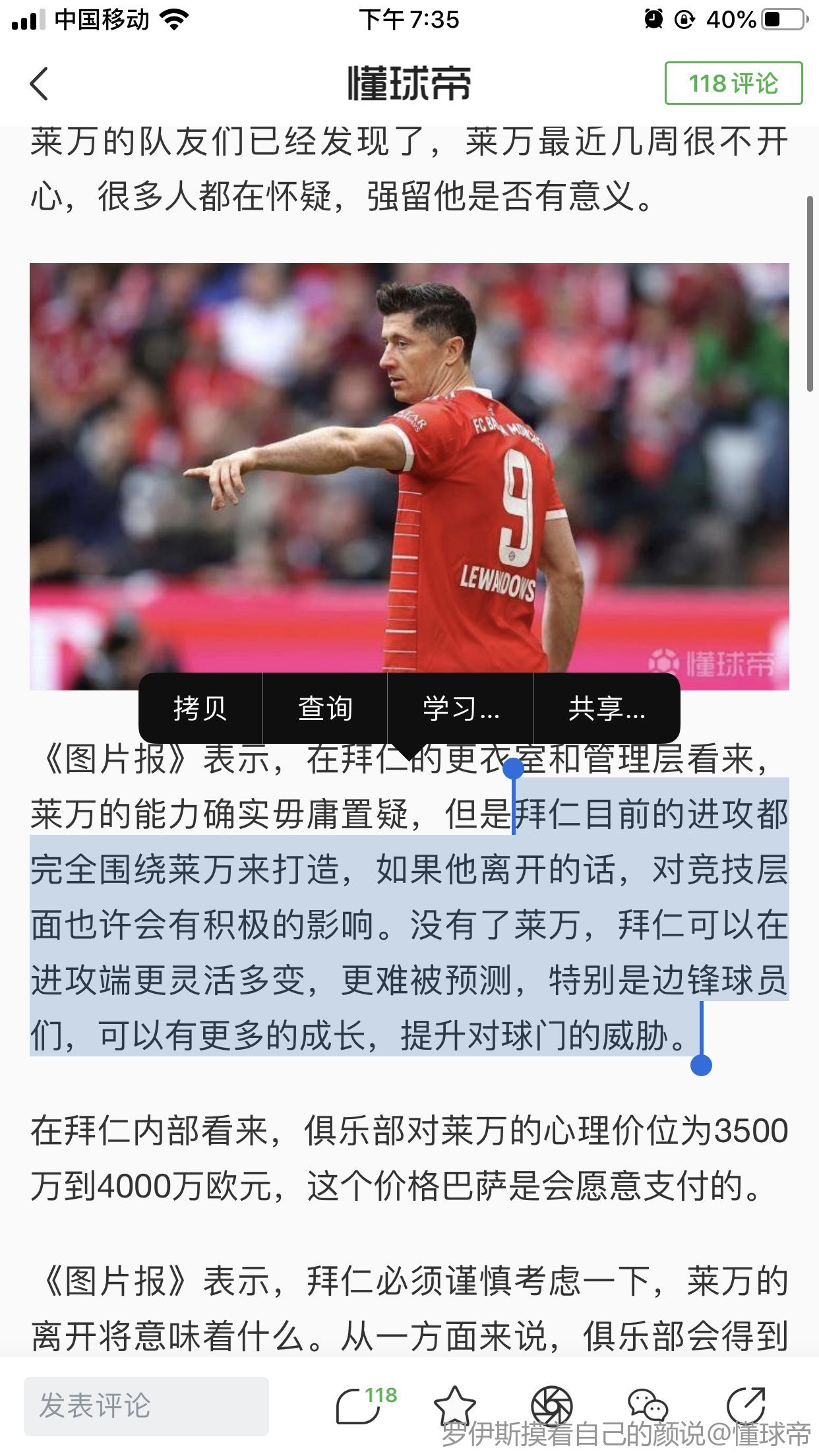Image resolution: width=819 pixels, height=1456 pixels.
Task: Choose 学习… in the selection menu
Action: 460,708
